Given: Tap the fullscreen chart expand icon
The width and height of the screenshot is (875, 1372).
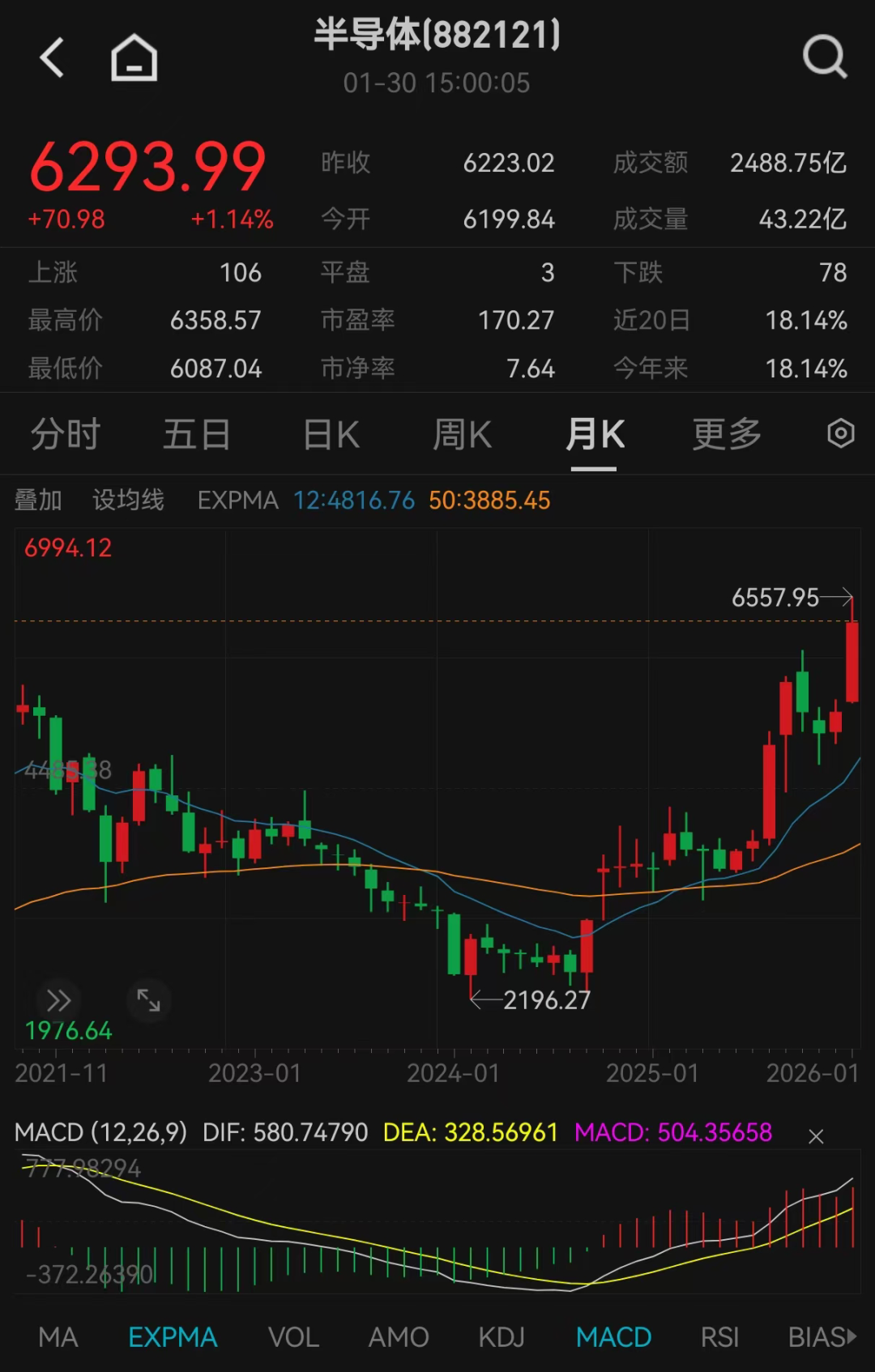Looking at the screenshot, I should (x=149, y=1001).
